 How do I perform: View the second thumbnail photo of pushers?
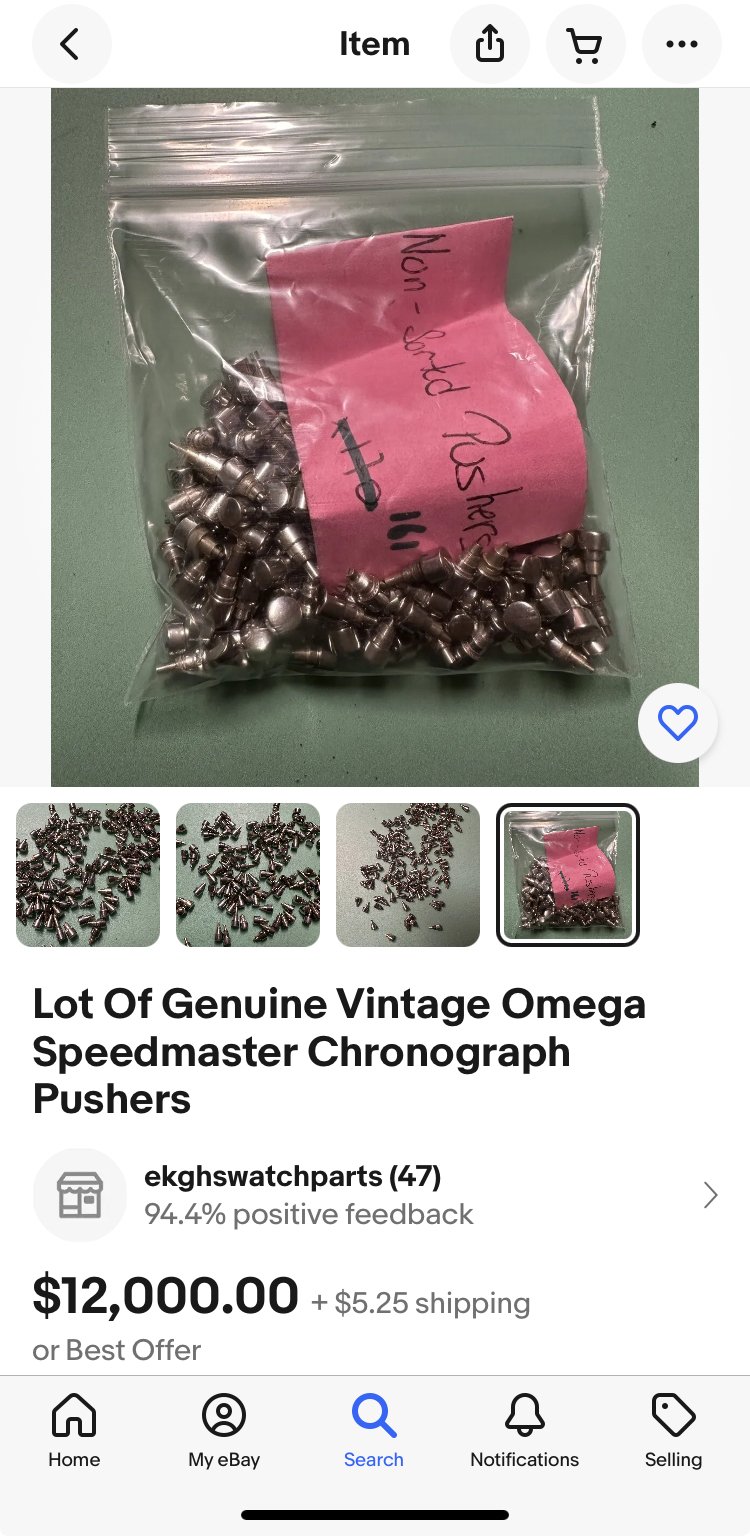tap(248, 875)
